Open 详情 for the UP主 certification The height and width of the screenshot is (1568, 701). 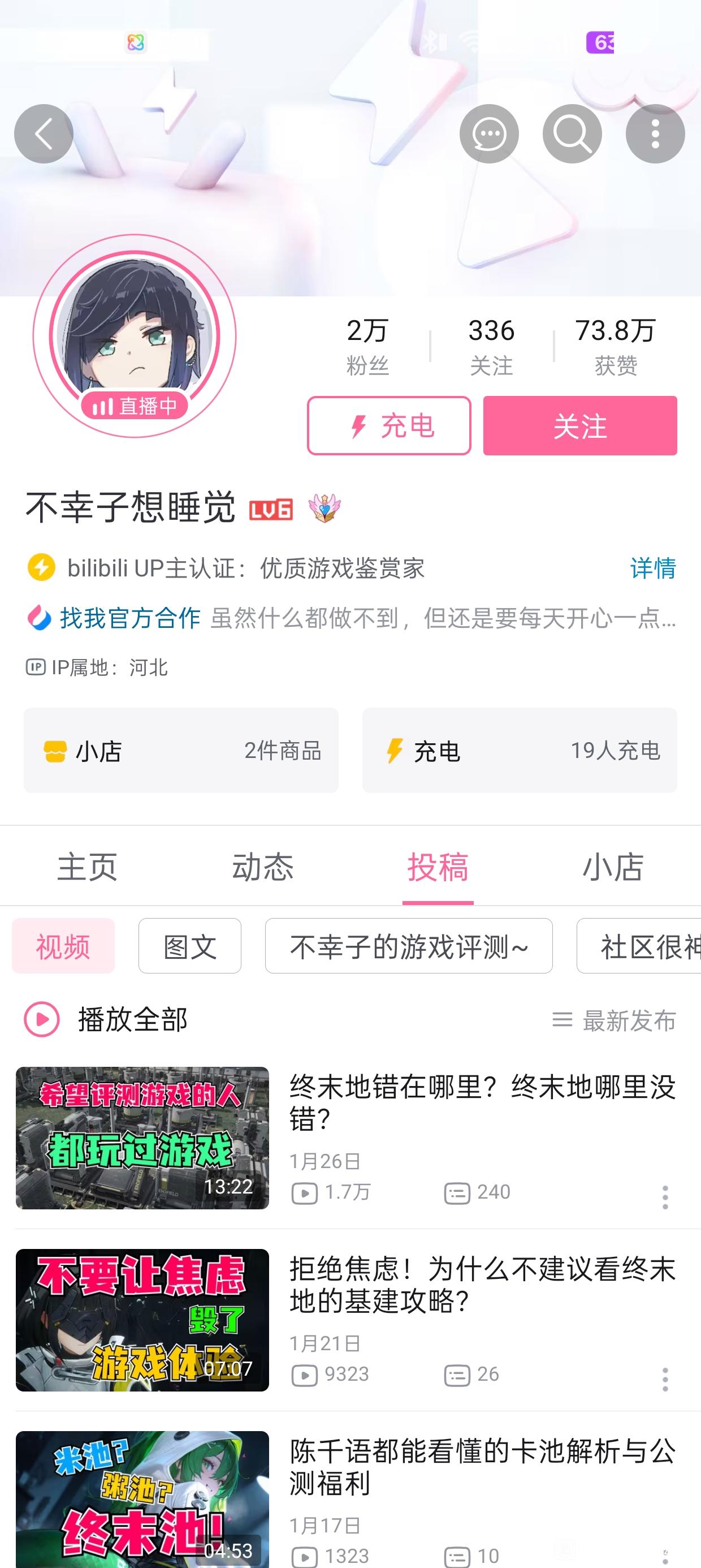(x=652, y=568)
